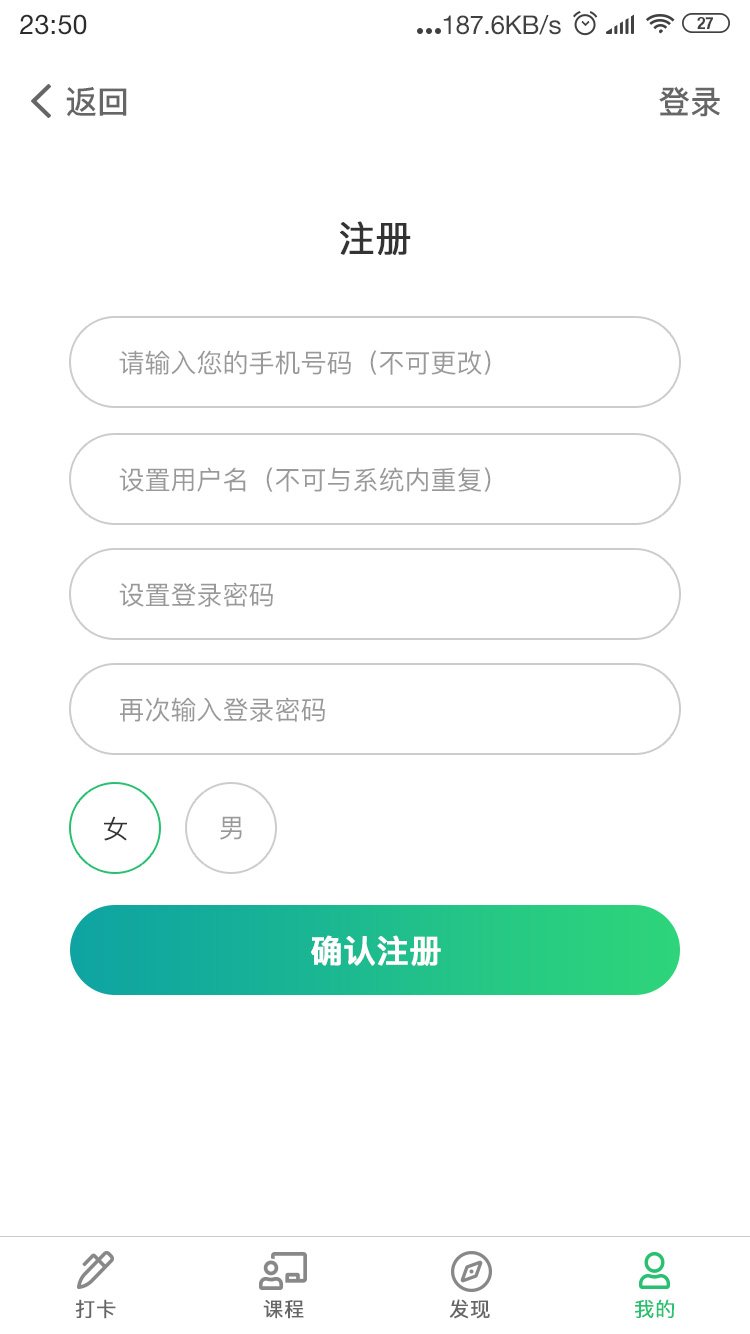Focus the phone number input field
Viewport: 750px width, 1334px height.
(x=375, y=362)
